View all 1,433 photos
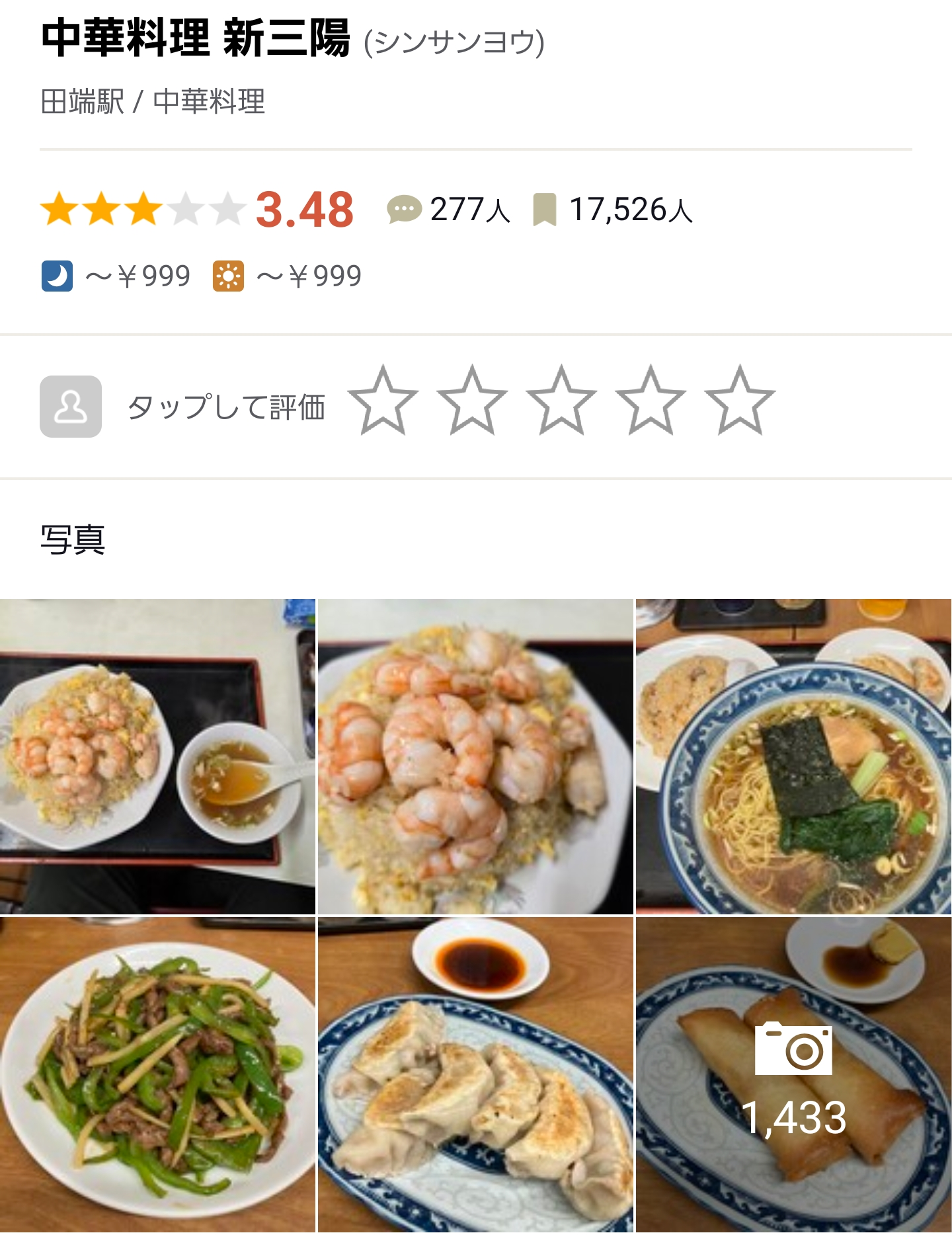 [793, 1074]
